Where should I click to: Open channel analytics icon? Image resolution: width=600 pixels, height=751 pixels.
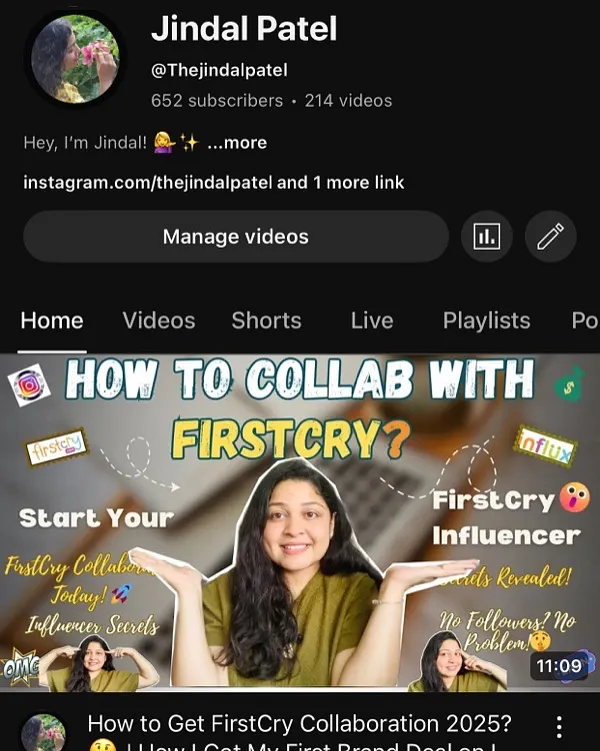(487, 237)
